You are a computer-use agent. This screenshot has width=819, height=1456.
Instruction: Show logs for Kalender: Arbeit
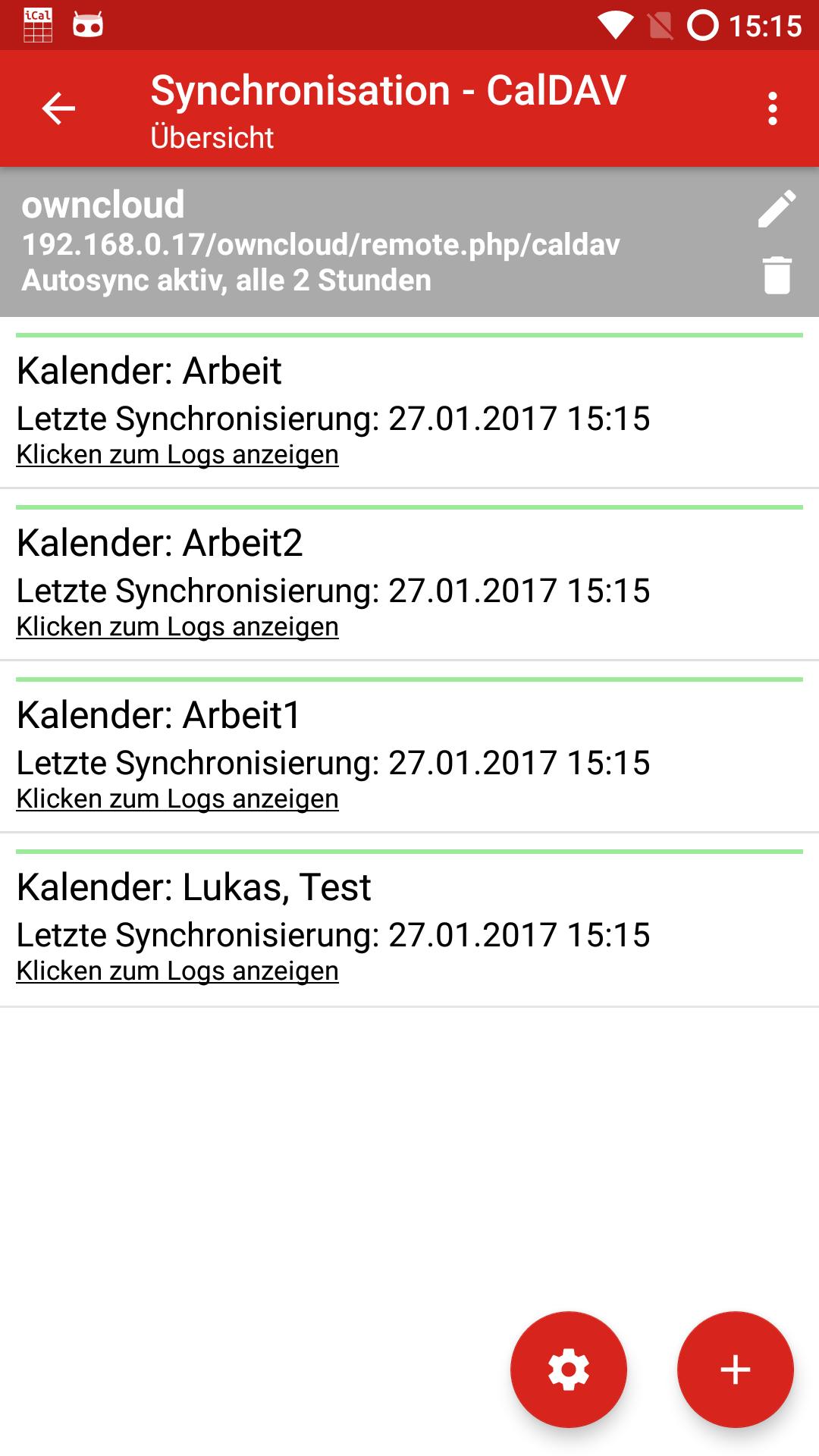tap(177, 455)
